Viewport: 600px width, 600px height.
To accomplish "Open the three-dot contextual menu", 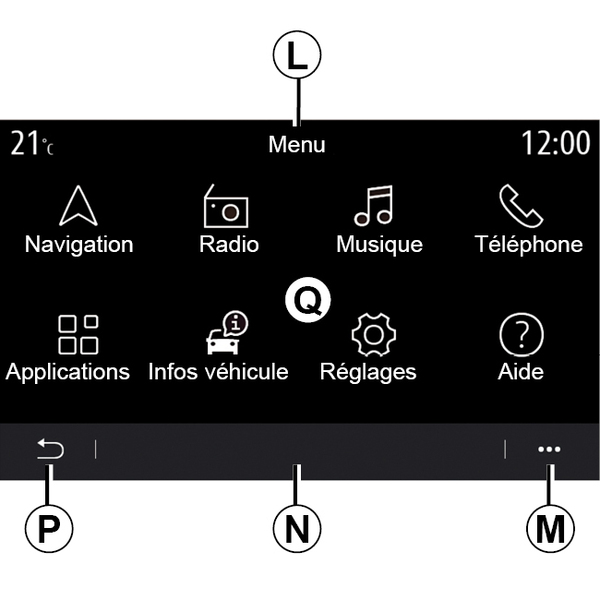I will 549,450.
